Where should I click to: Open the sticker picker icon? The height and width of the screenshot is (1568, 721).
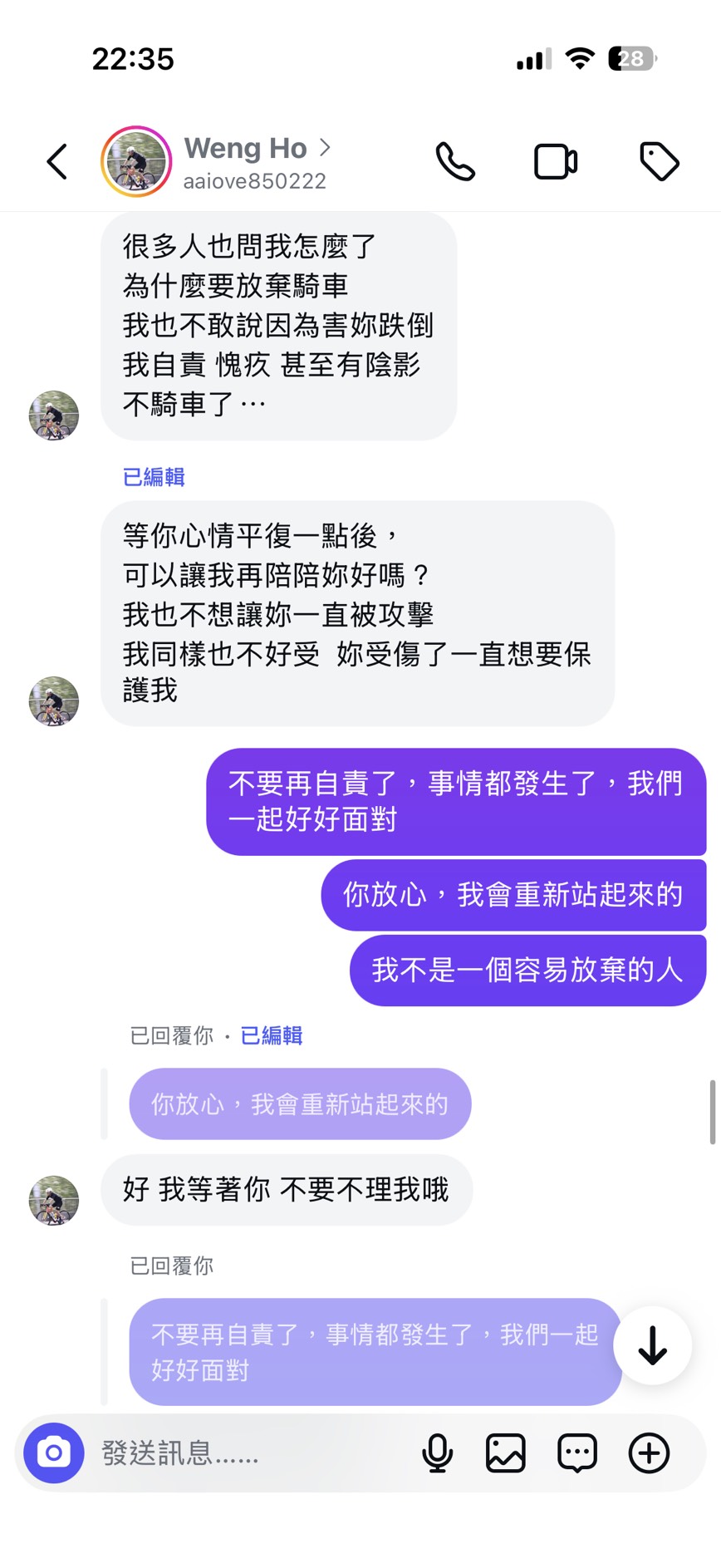click(x=576, y=1452)
